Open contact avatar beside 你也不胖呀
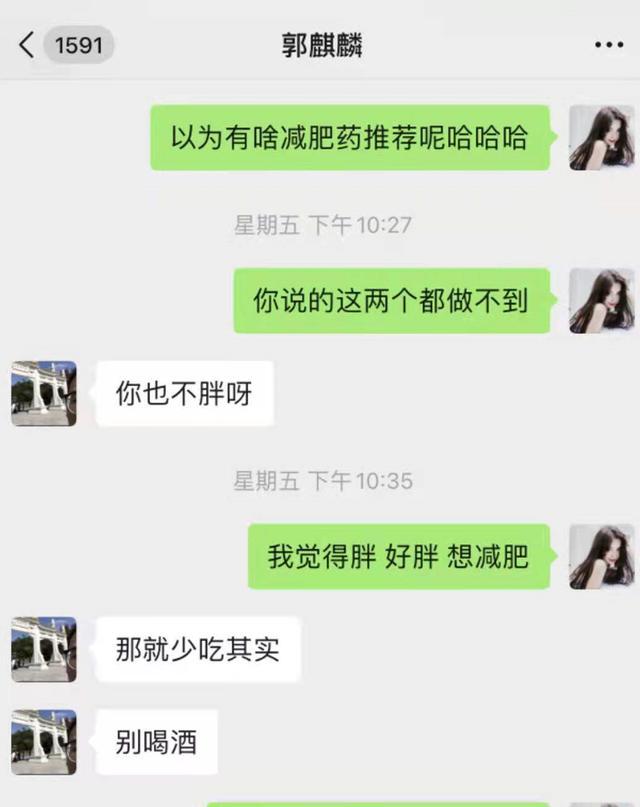The image size is (640, 807). pyautogui.click(x=44, y=393)
